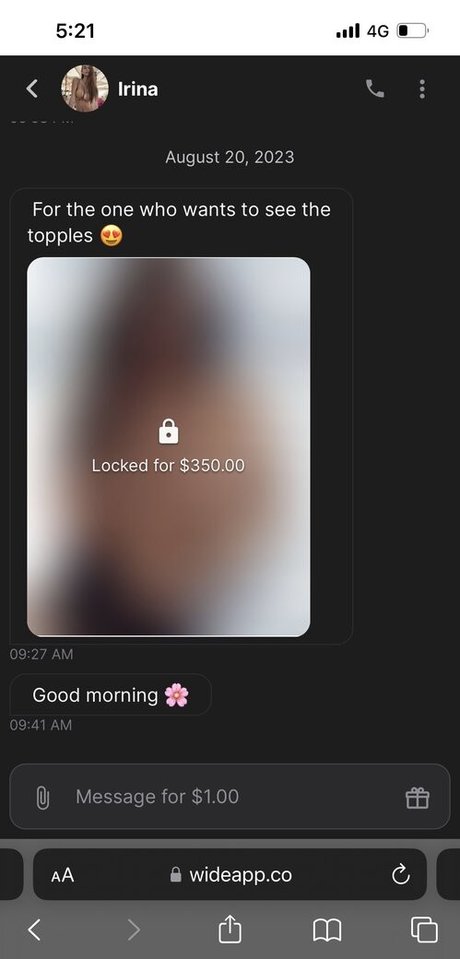Start a voice call with Irina

tap(375, 89)
